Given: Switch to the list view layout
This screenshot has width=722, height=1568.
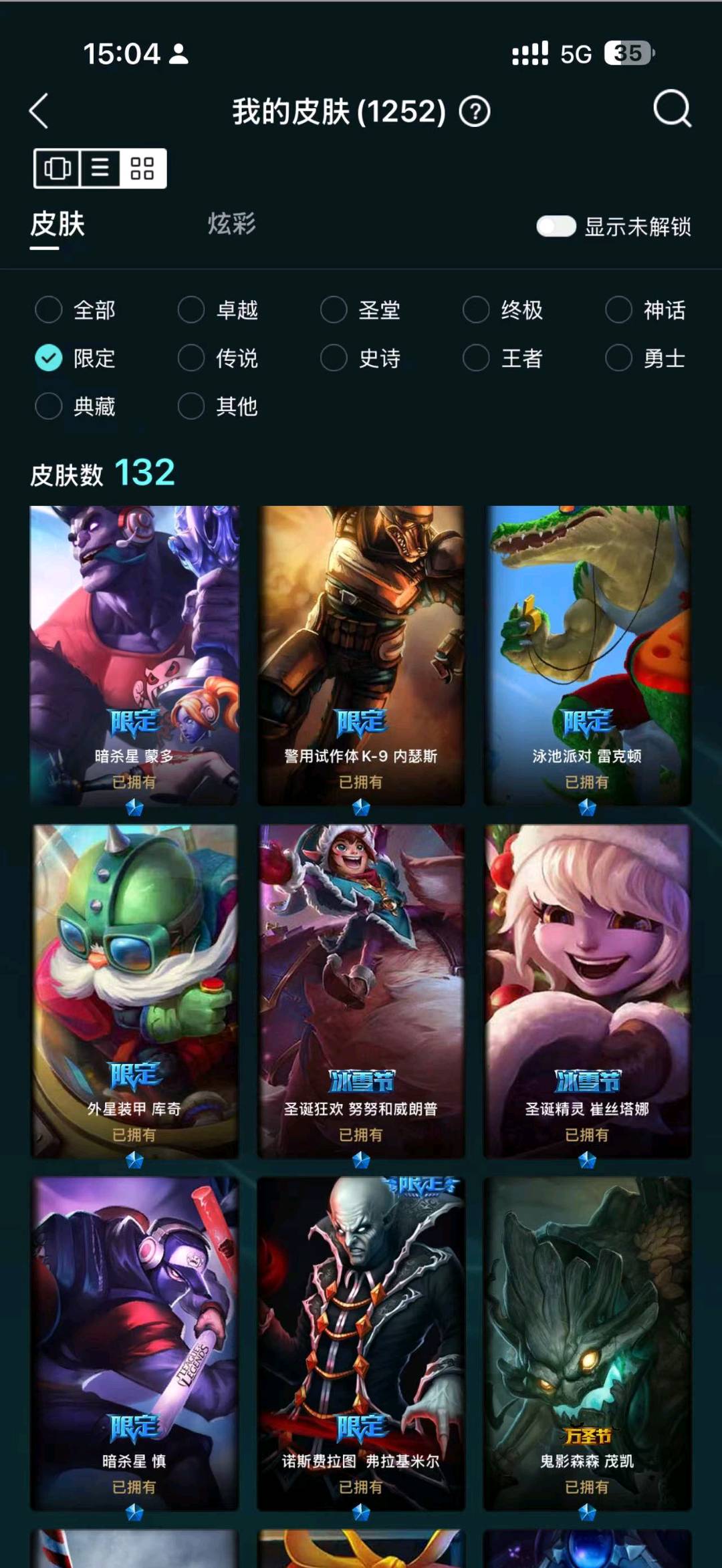Looking at the screenshot, I should [x=100, y=168].
